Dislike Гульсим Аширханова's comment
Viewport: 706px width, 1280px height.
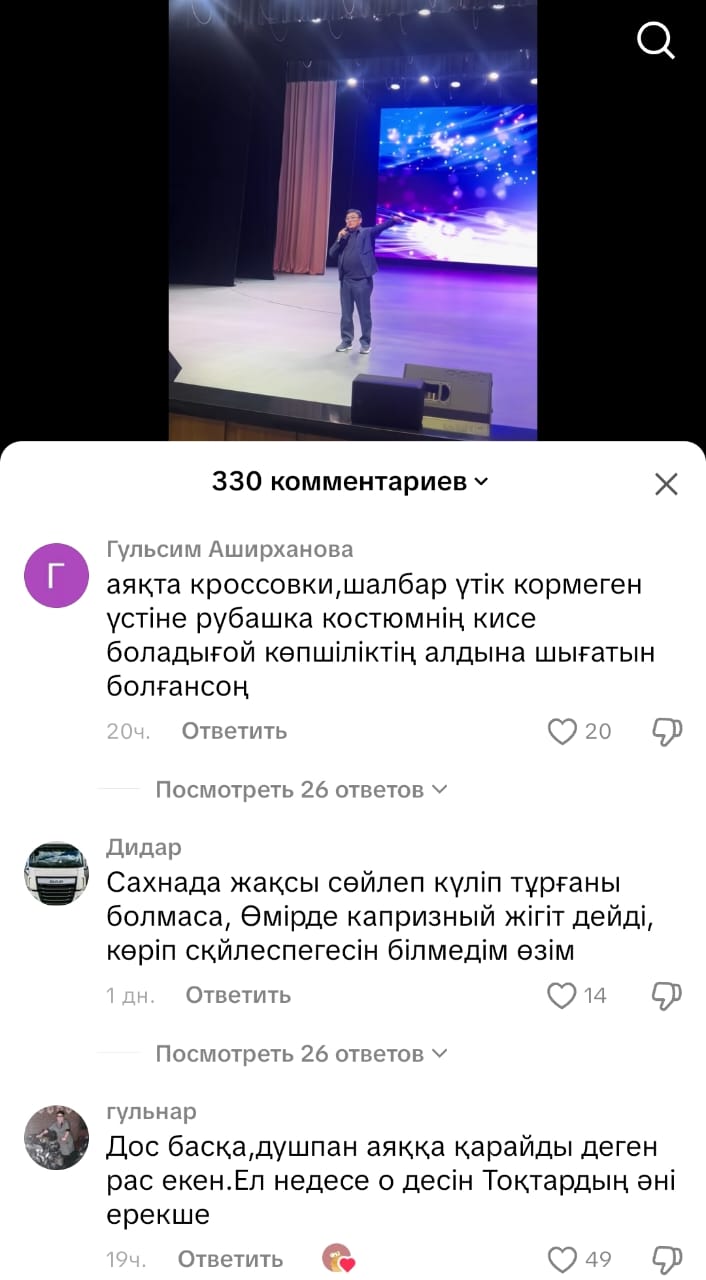coord(667,732)
